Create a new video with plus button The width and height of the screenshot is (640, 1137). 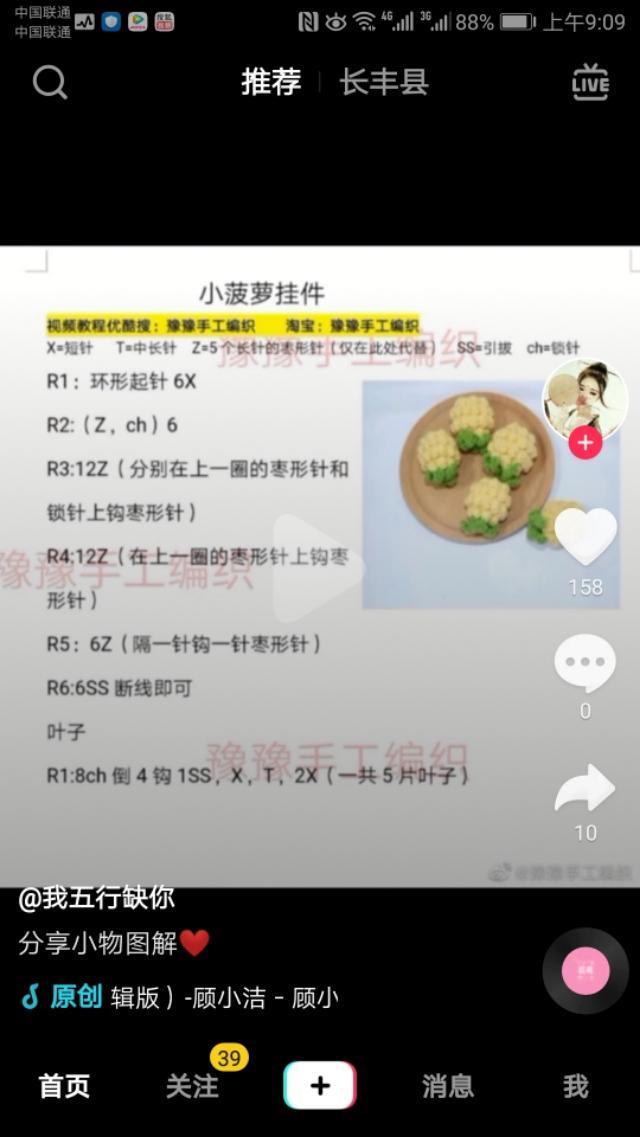click(x=320, y=1086)
